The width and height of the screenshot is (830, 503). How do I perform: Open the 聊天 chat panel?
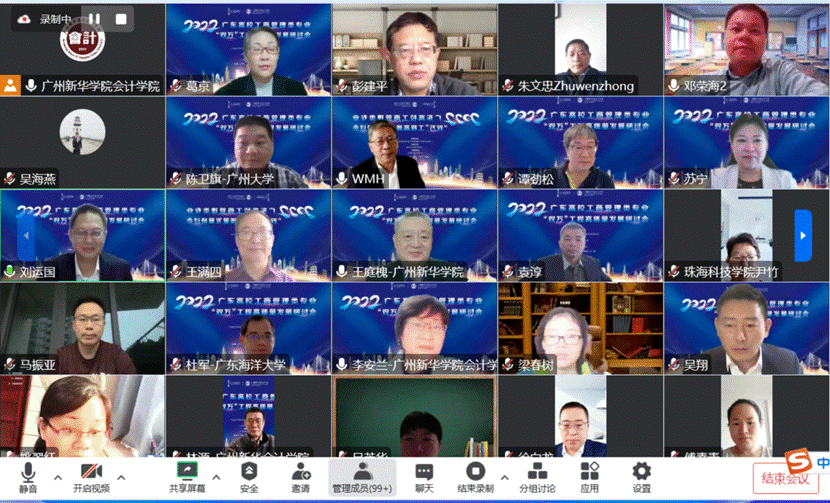pyautogui.click(x=424, y=476)
